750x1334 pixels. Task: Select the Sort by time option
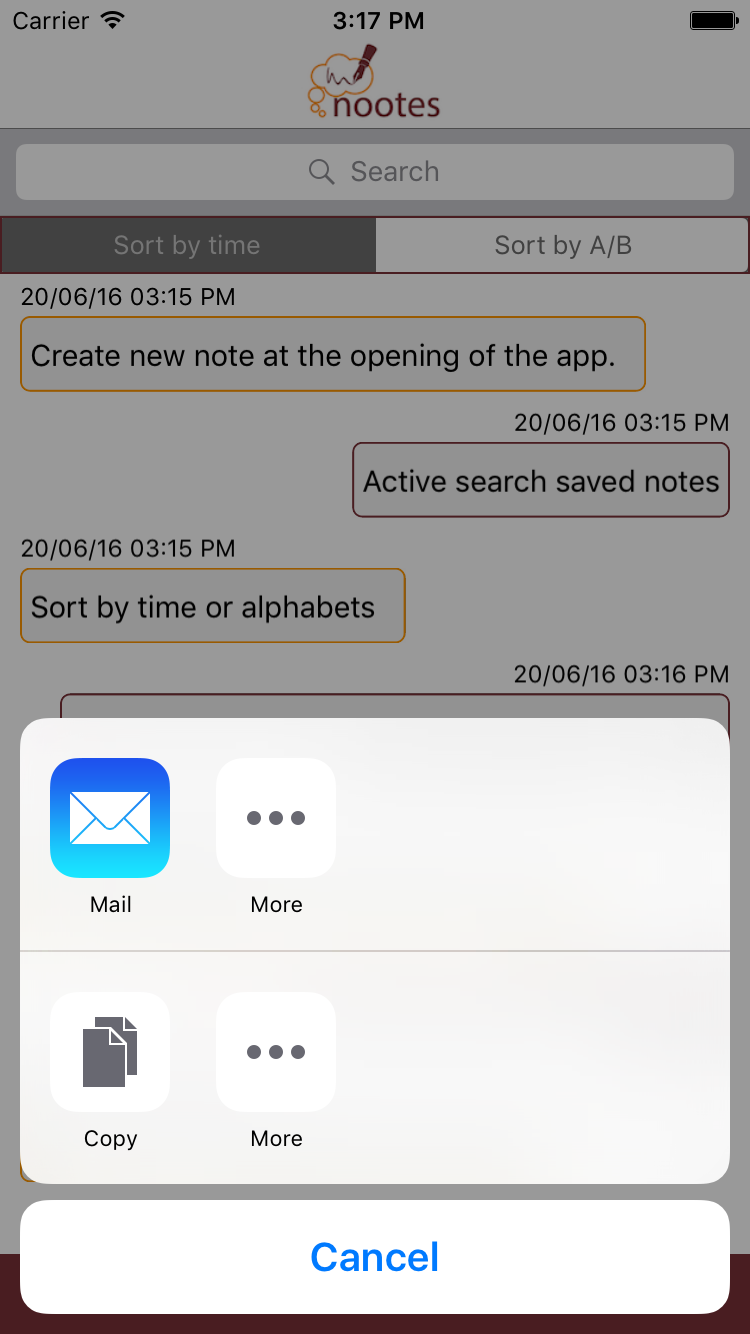(x=187, y=245)
